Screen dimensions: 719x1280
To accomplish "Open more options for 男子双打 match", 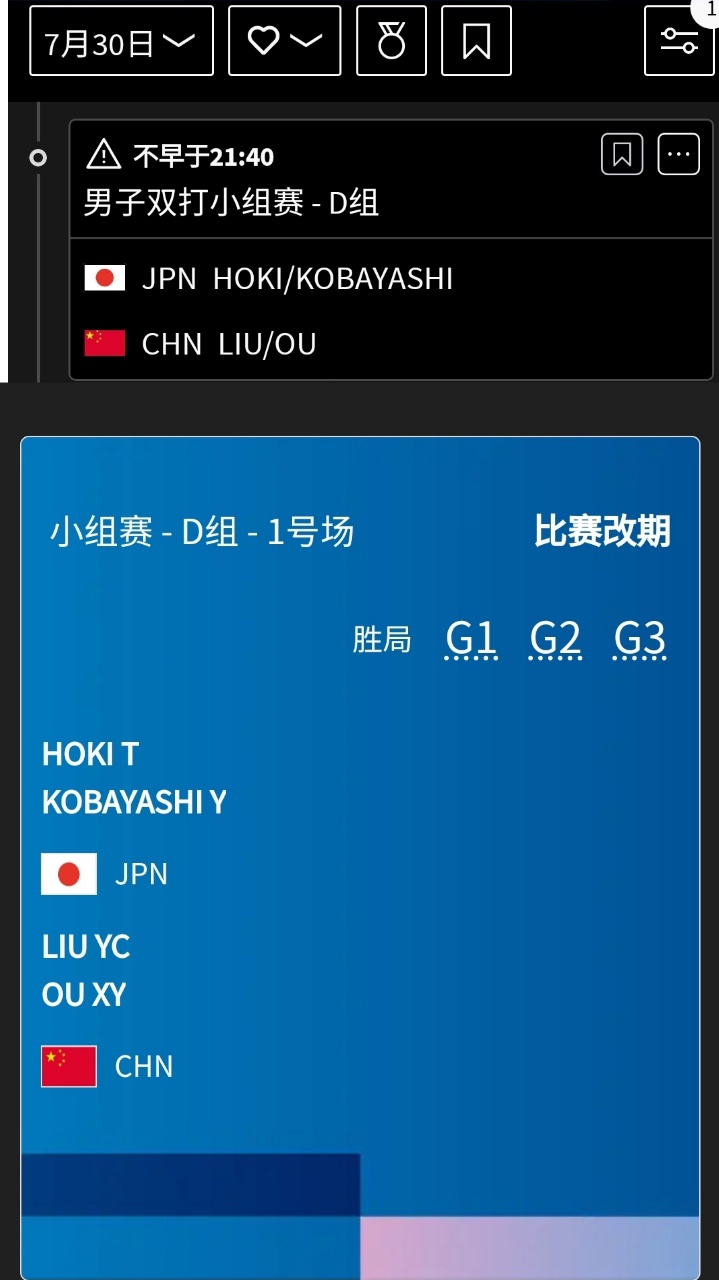I will click(x=678, y=155).
